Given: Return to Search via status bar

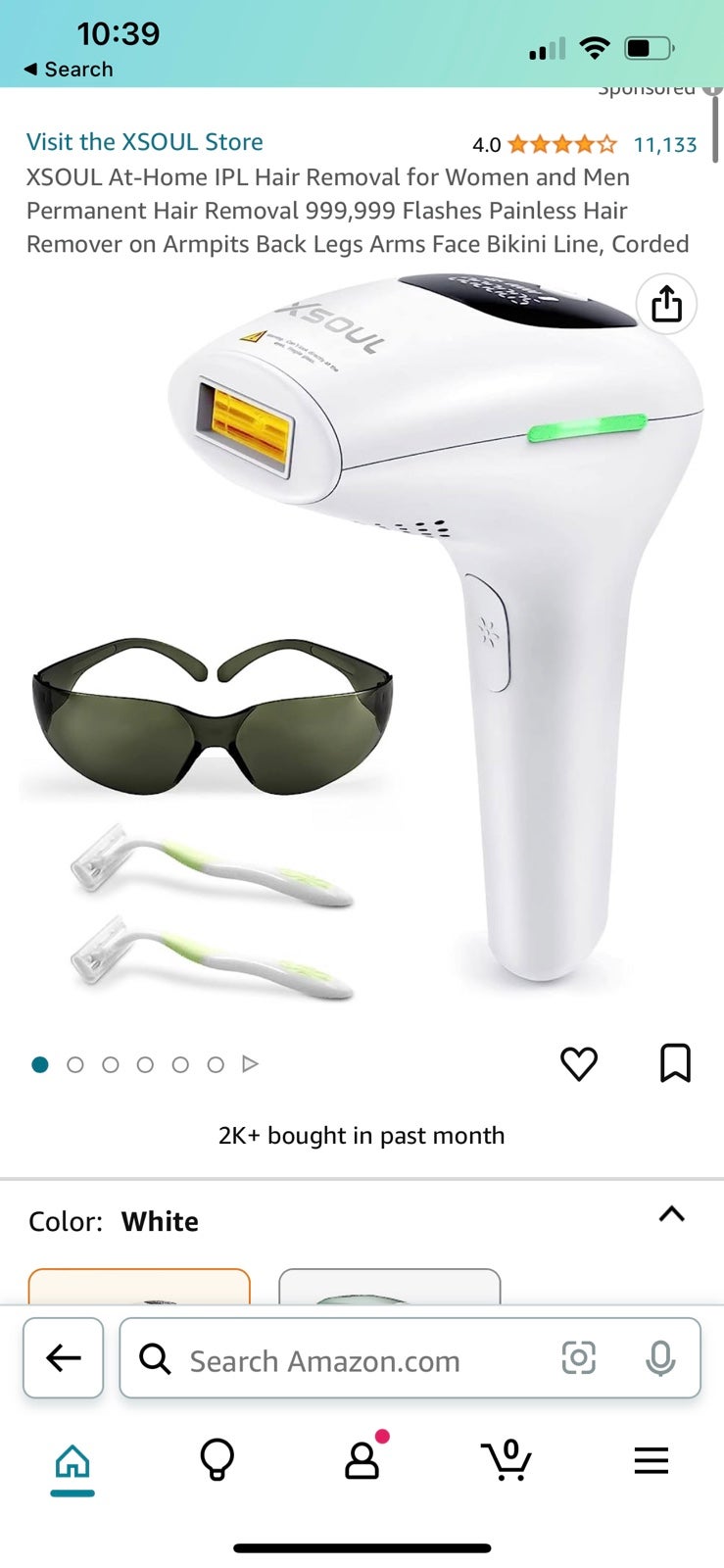Looking at the screenshot, I should [68, 70].
